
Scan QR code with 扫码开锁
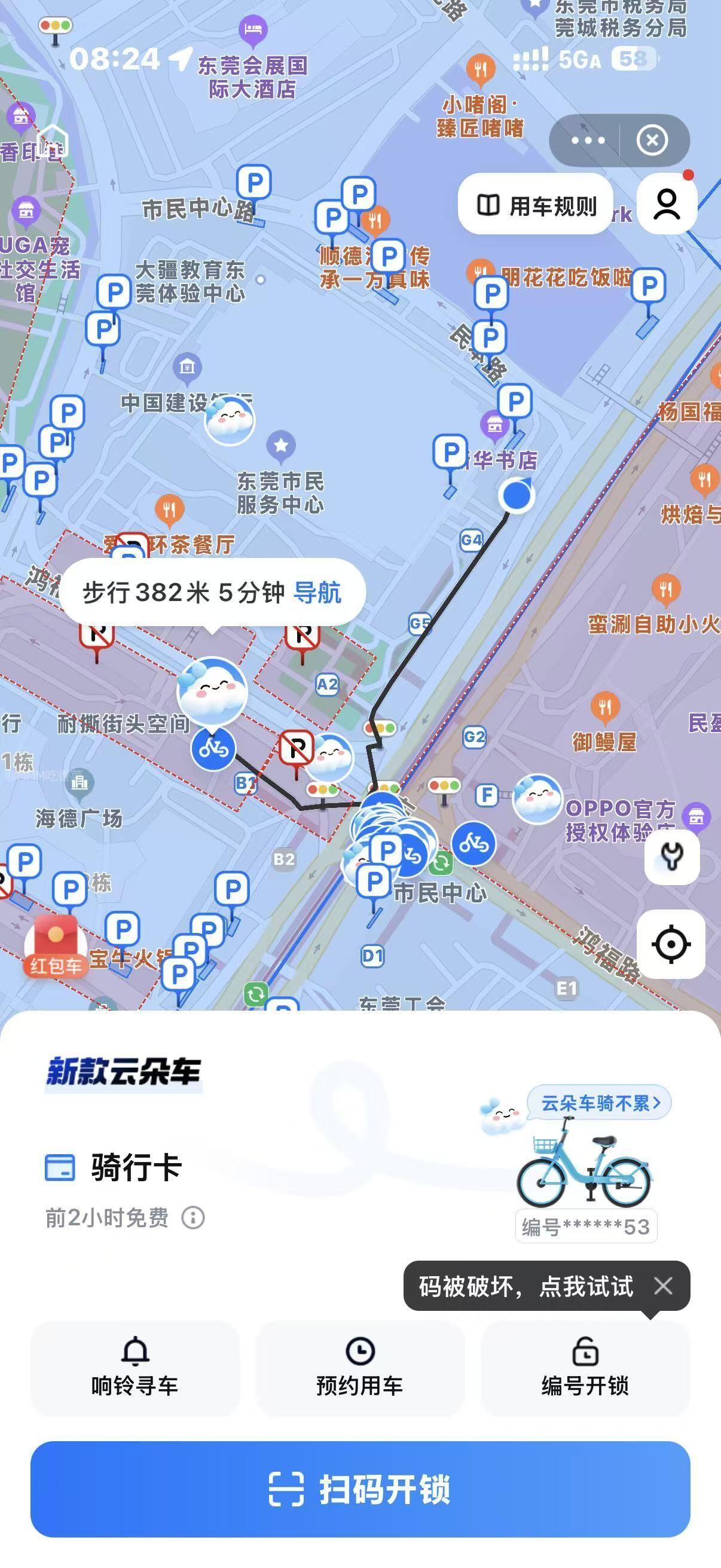[360, 1489]
